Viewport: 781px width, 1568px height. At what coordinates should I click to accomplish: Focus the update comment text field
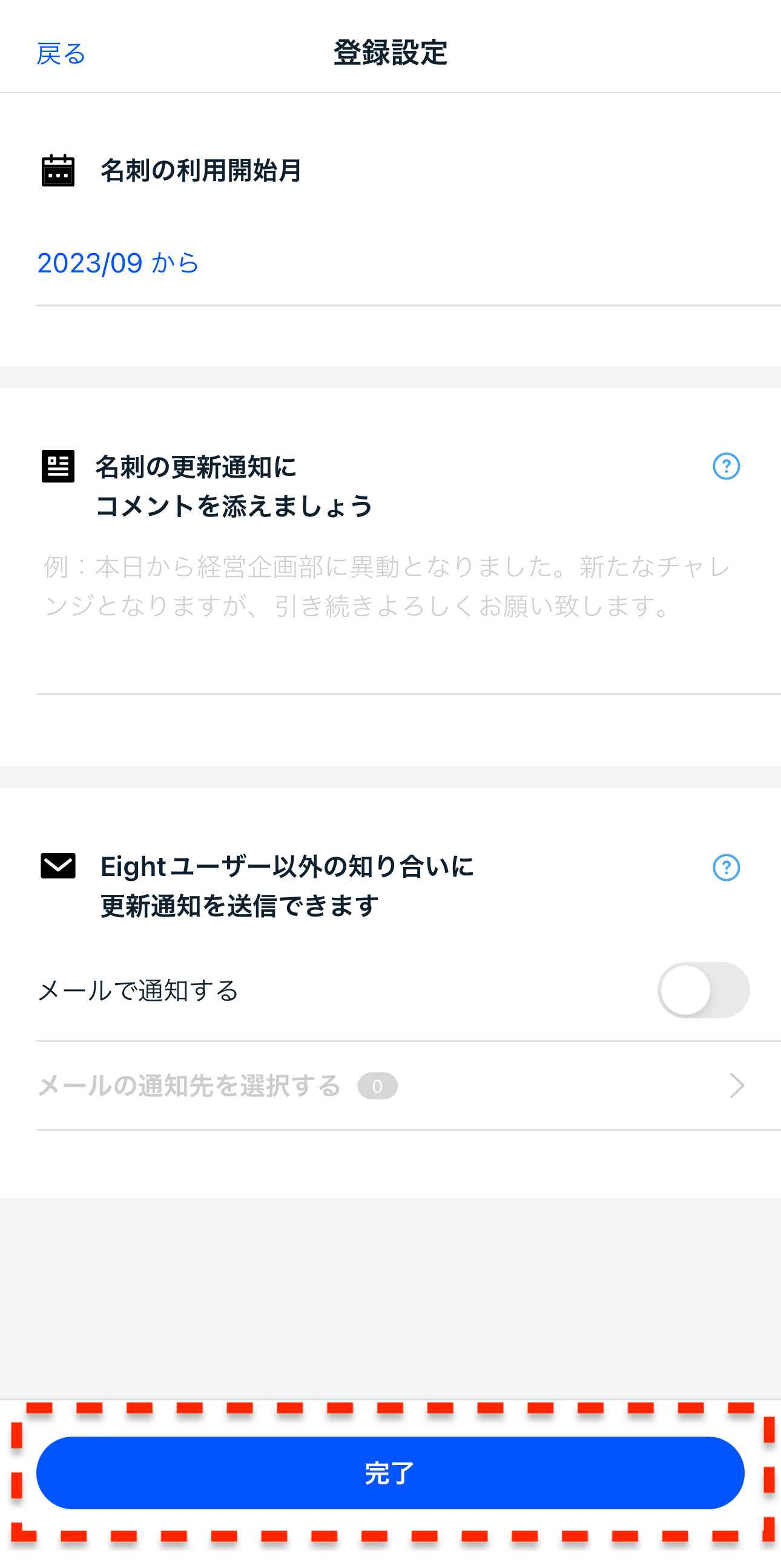389,608
